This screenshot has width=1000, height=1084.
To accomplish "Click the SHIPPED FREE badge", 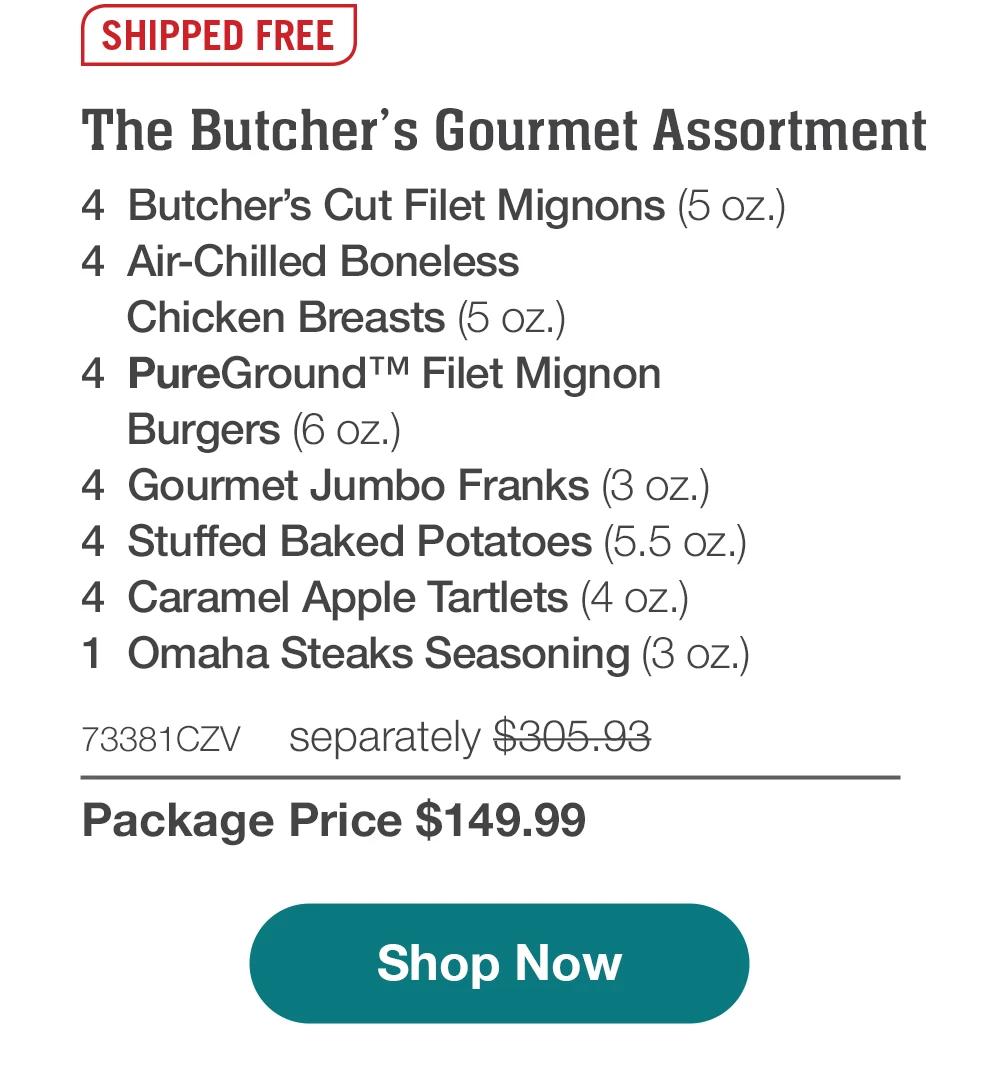I will click(x=218, y=36).
